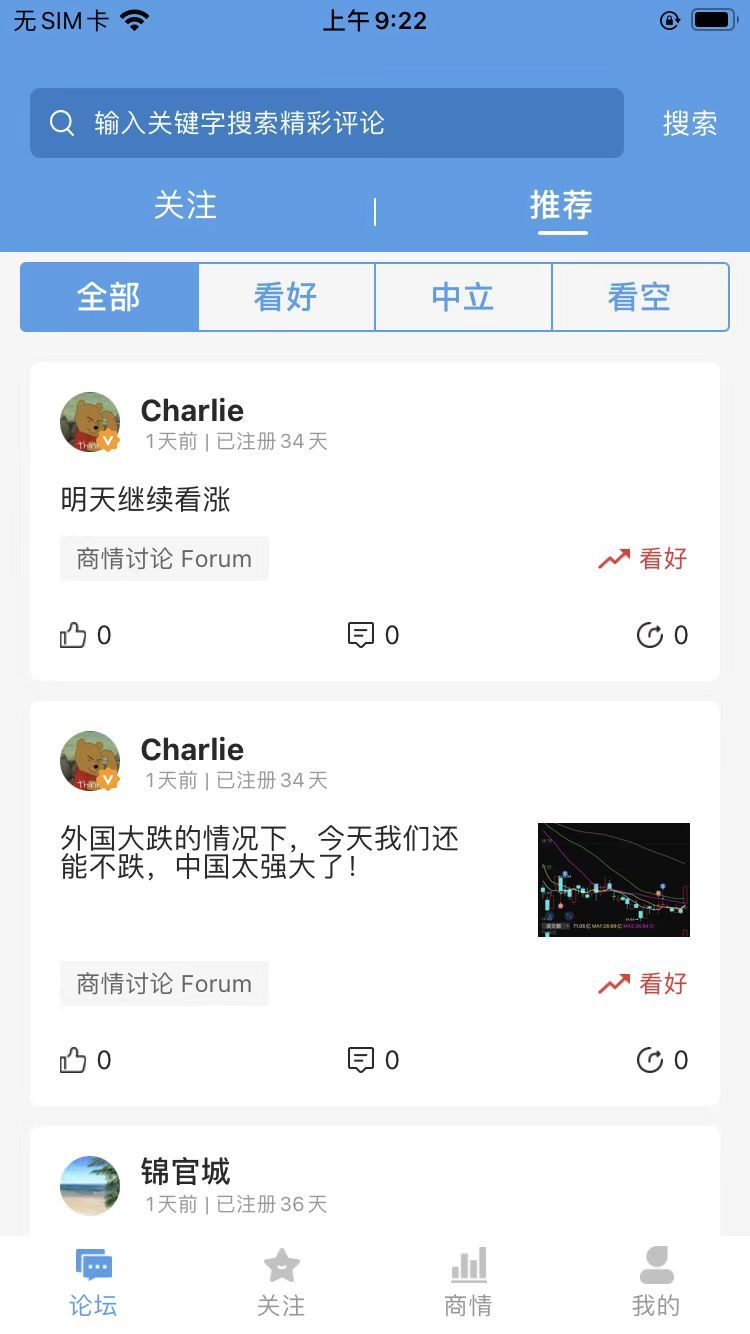Tap the repost icon on Charlie's first post
Screen dimensions: 750x1334
click(x=652, y=634)
